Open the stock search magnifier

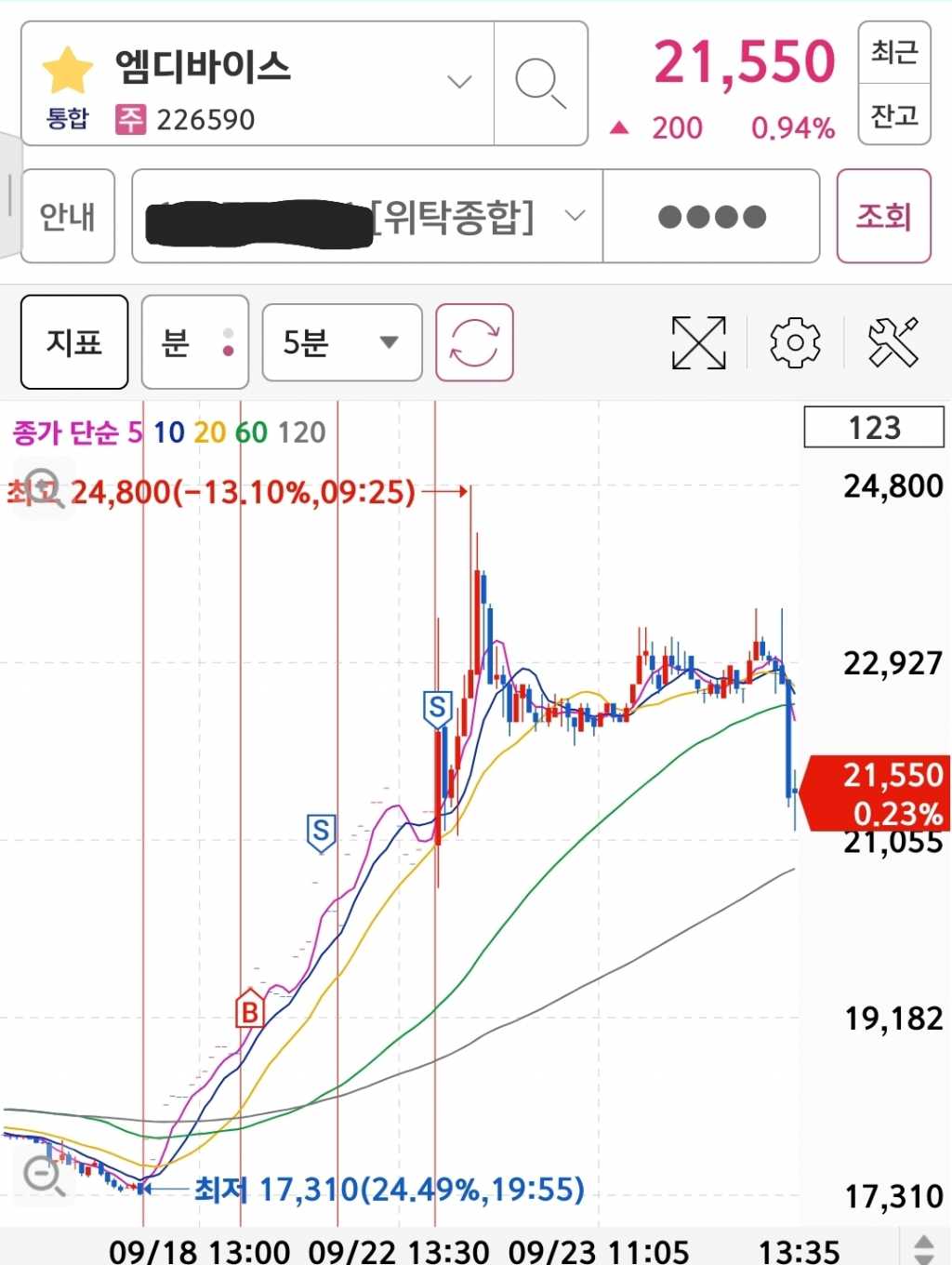[x=540, y=84]
